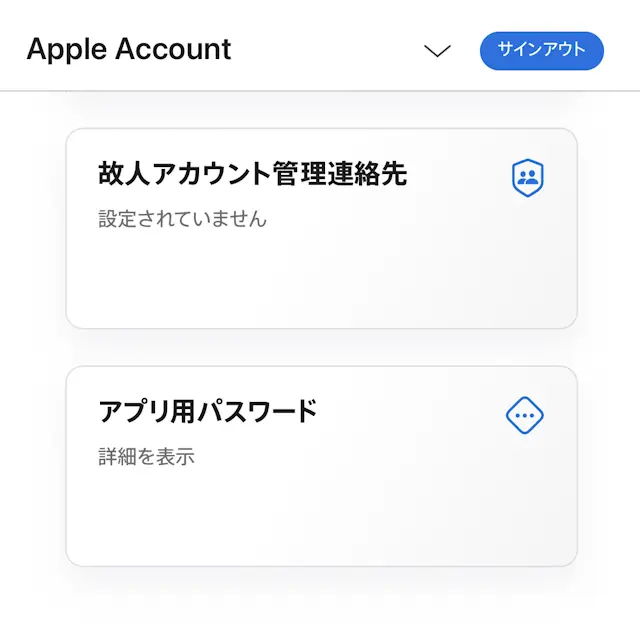Open the アプリ用パスワード card
Viewport: 640px width, 640px height.
pos(321,465)
